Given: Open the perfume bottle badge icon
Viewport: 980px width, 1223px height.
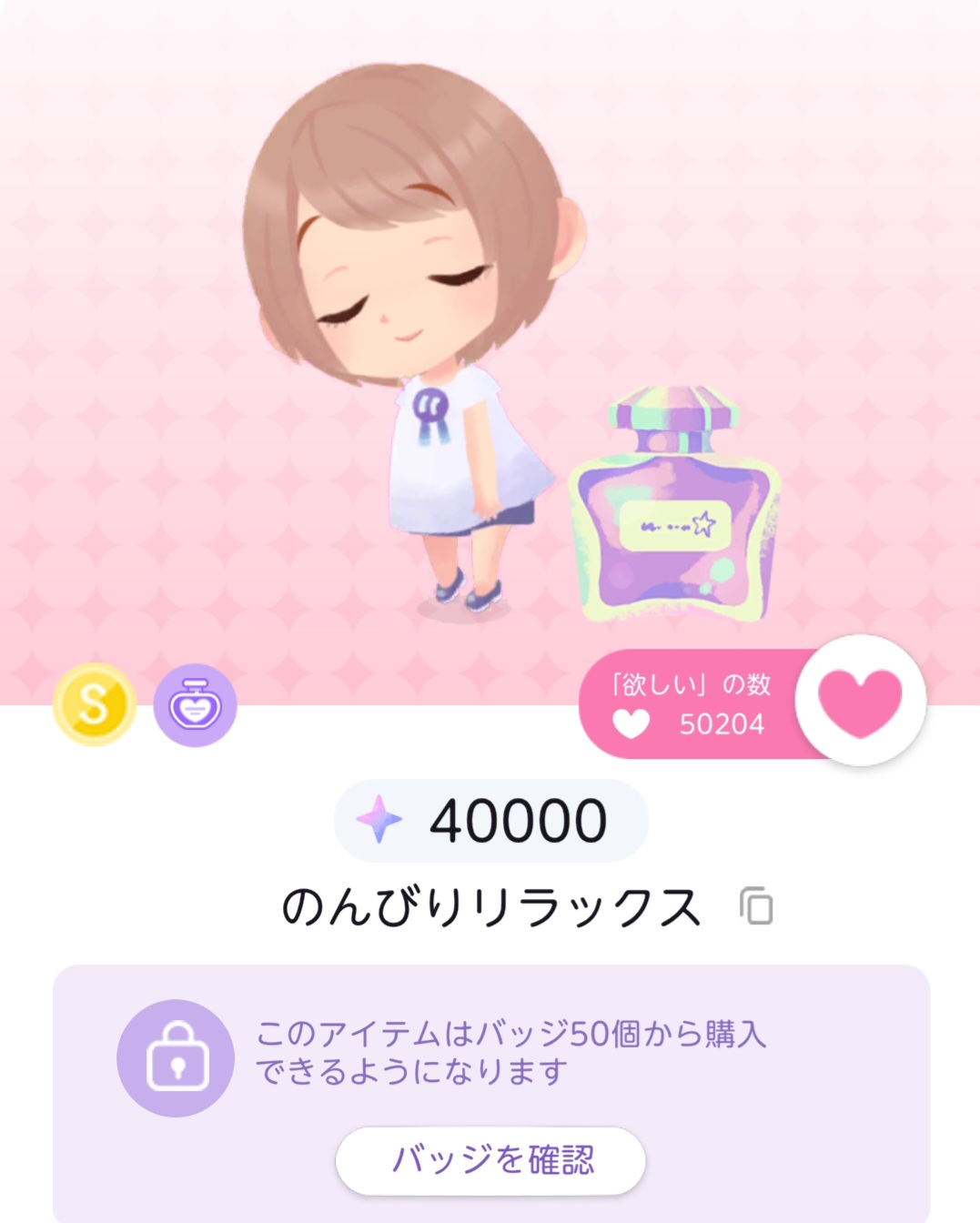Looking at the screenshot, I should point(195,705).
